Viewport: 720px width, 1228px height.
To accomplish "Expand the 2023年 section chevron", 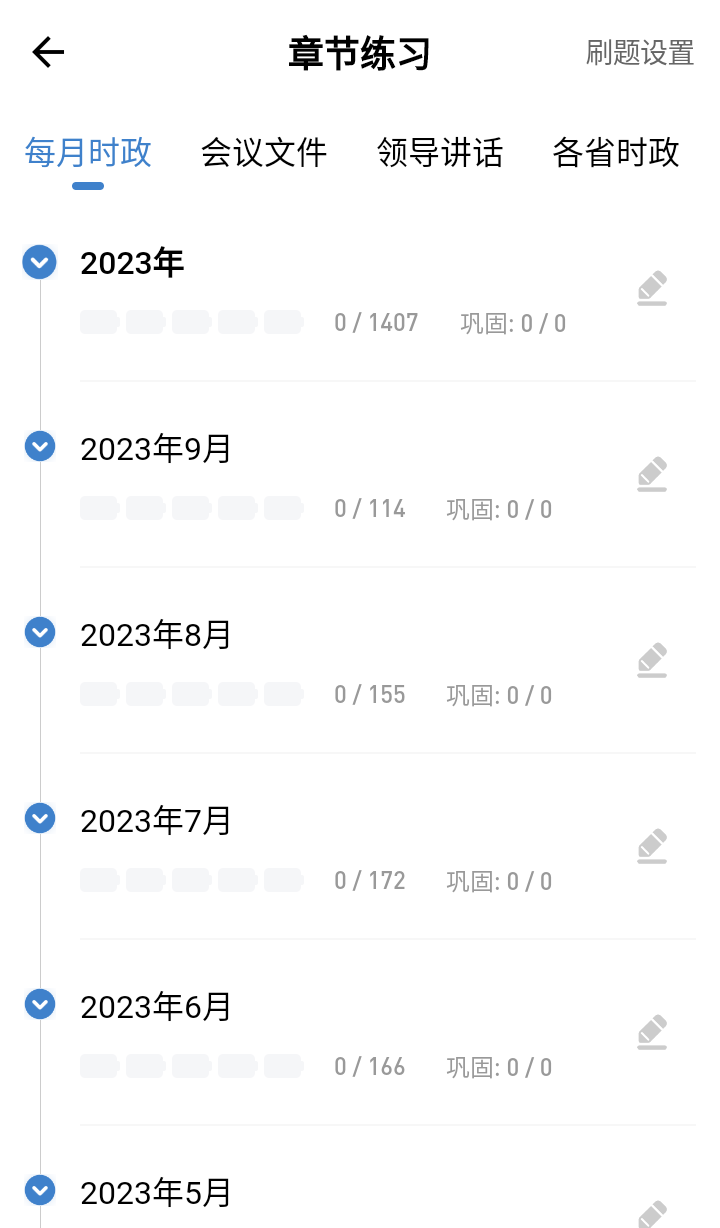I will tap(39, 262).
